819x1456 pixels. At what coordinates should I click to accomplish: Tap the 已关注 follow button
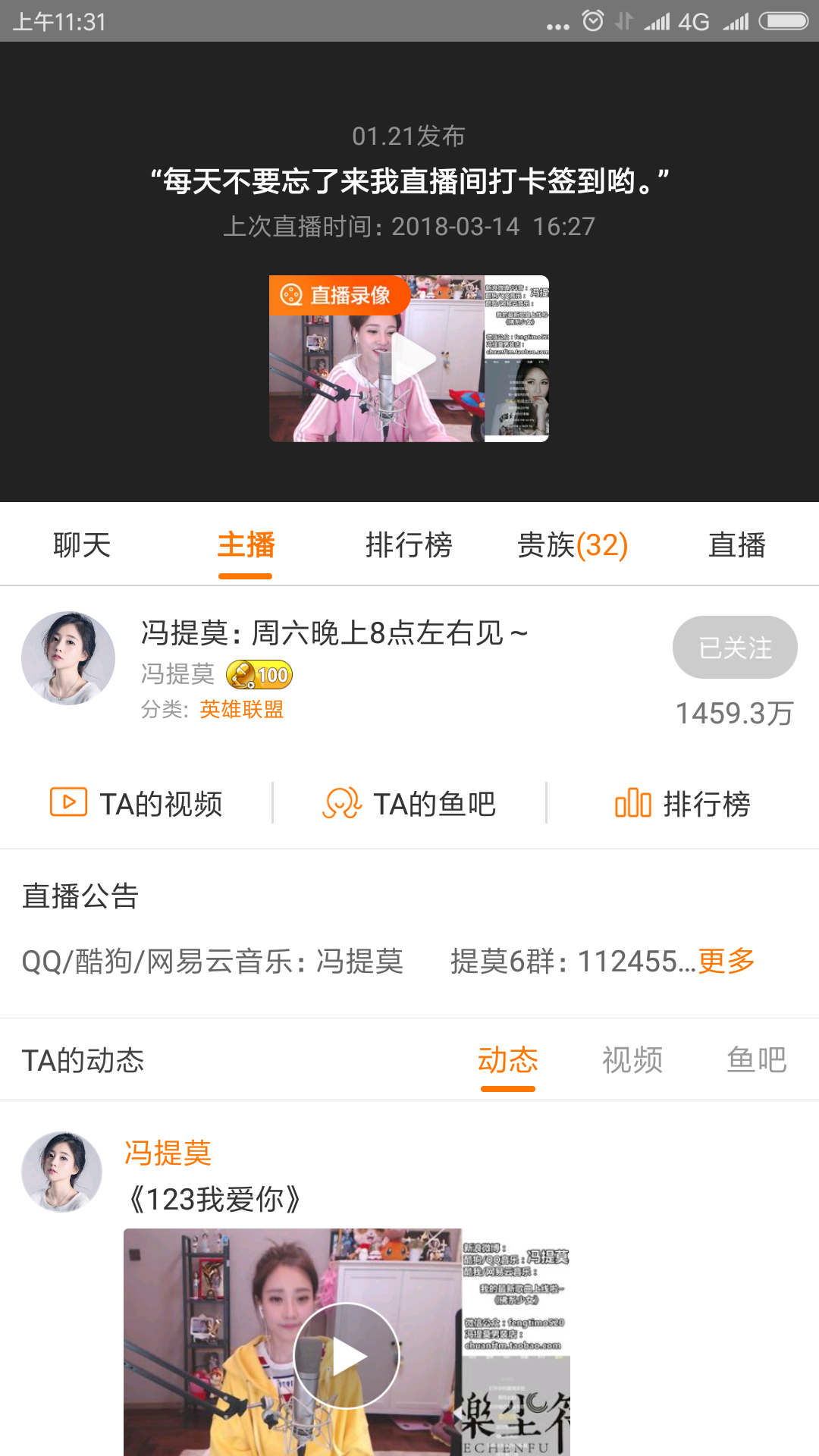pyautogui.click(x=734, y=648)
